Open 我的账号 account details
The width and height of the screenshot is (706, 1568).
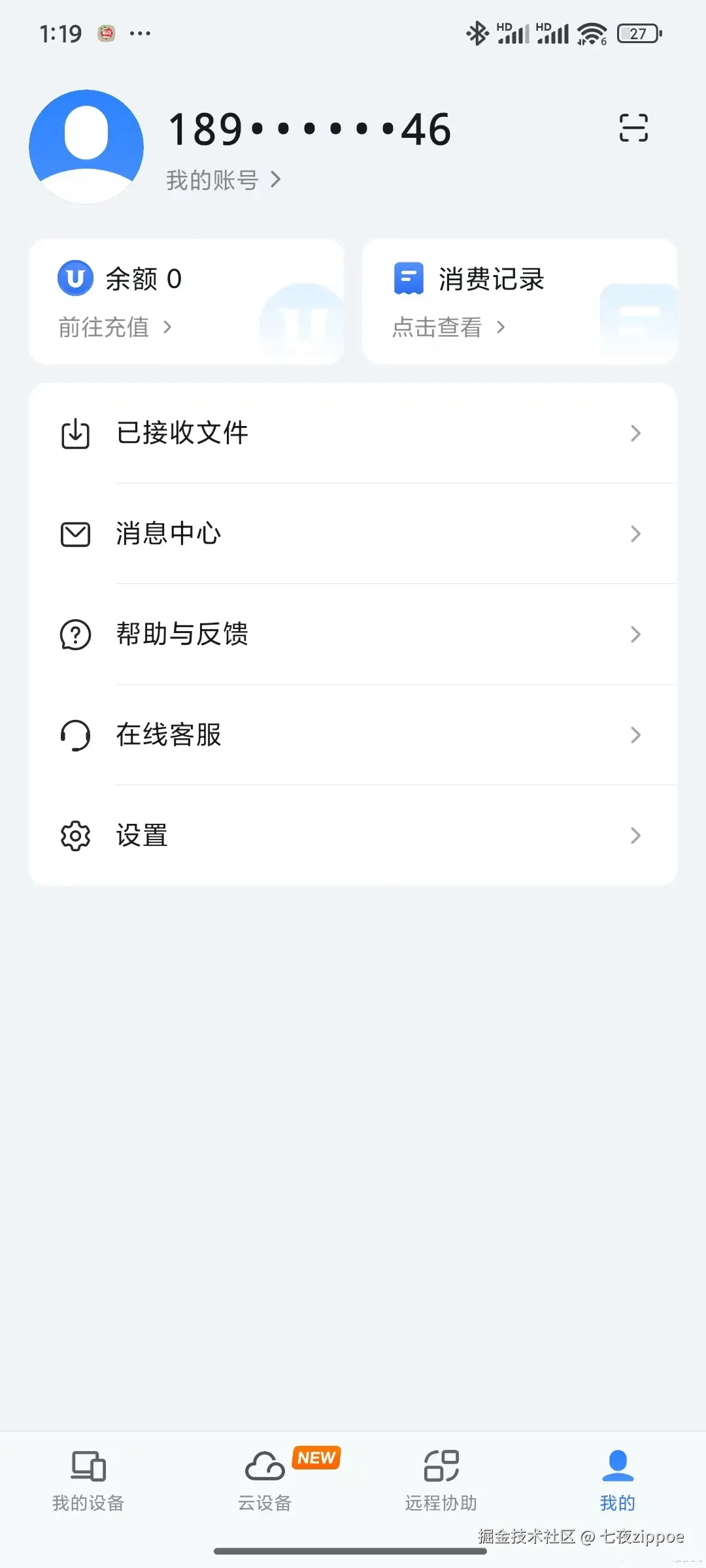(223, 180)
